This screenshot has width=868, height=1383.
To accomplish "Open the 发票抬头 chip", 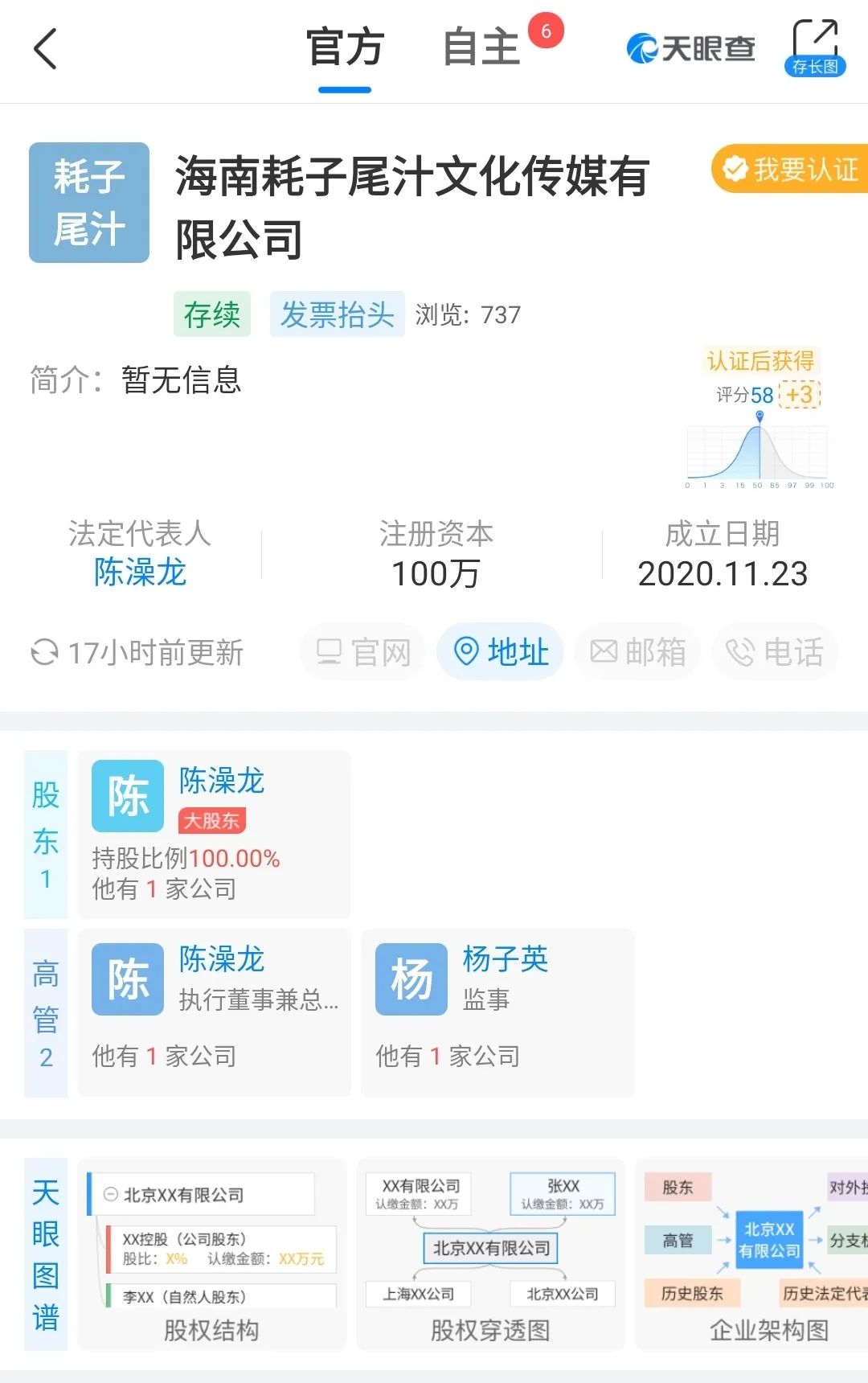I will 337,314.
